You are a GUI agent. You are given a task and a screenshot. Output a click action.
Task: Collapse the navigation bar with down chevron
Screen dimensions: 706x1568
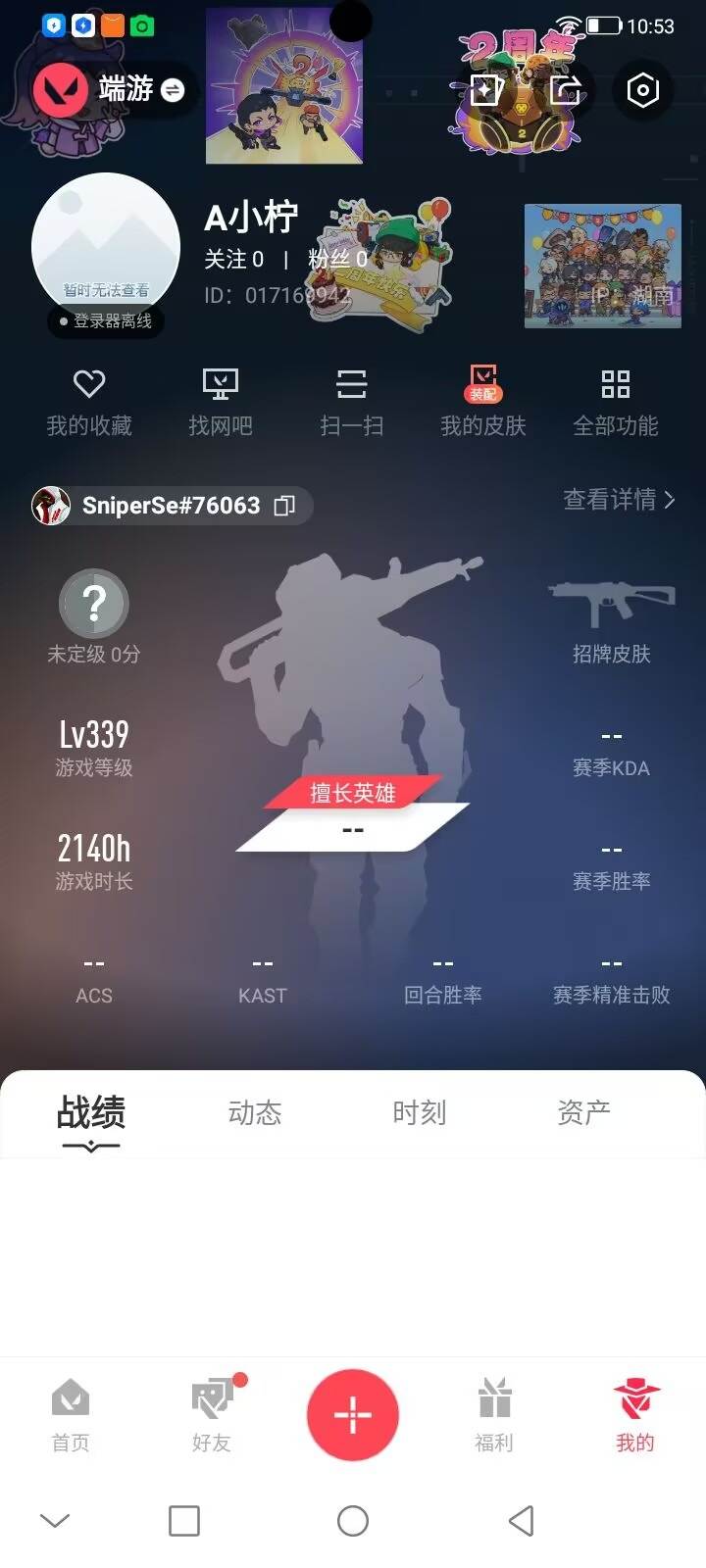(54, 1519)
